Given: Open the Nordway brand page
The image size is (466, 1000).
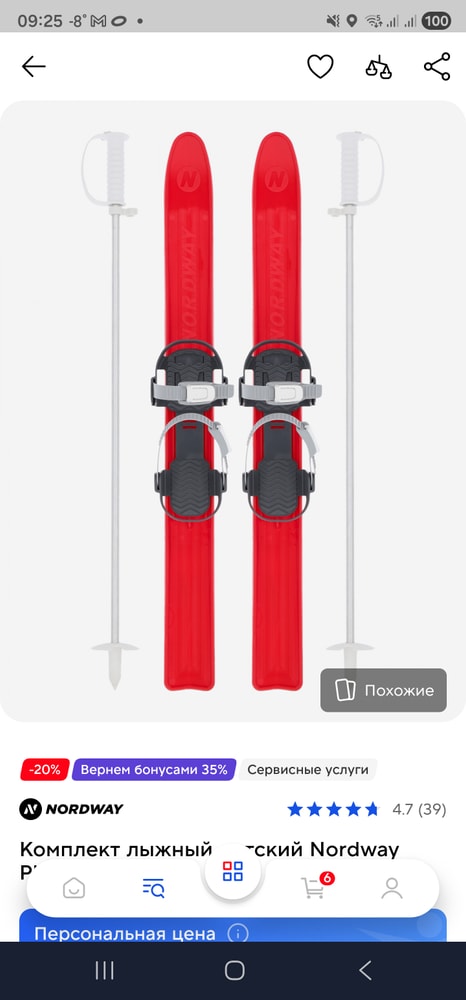Looking at the screenshot, I should point(71,809).
